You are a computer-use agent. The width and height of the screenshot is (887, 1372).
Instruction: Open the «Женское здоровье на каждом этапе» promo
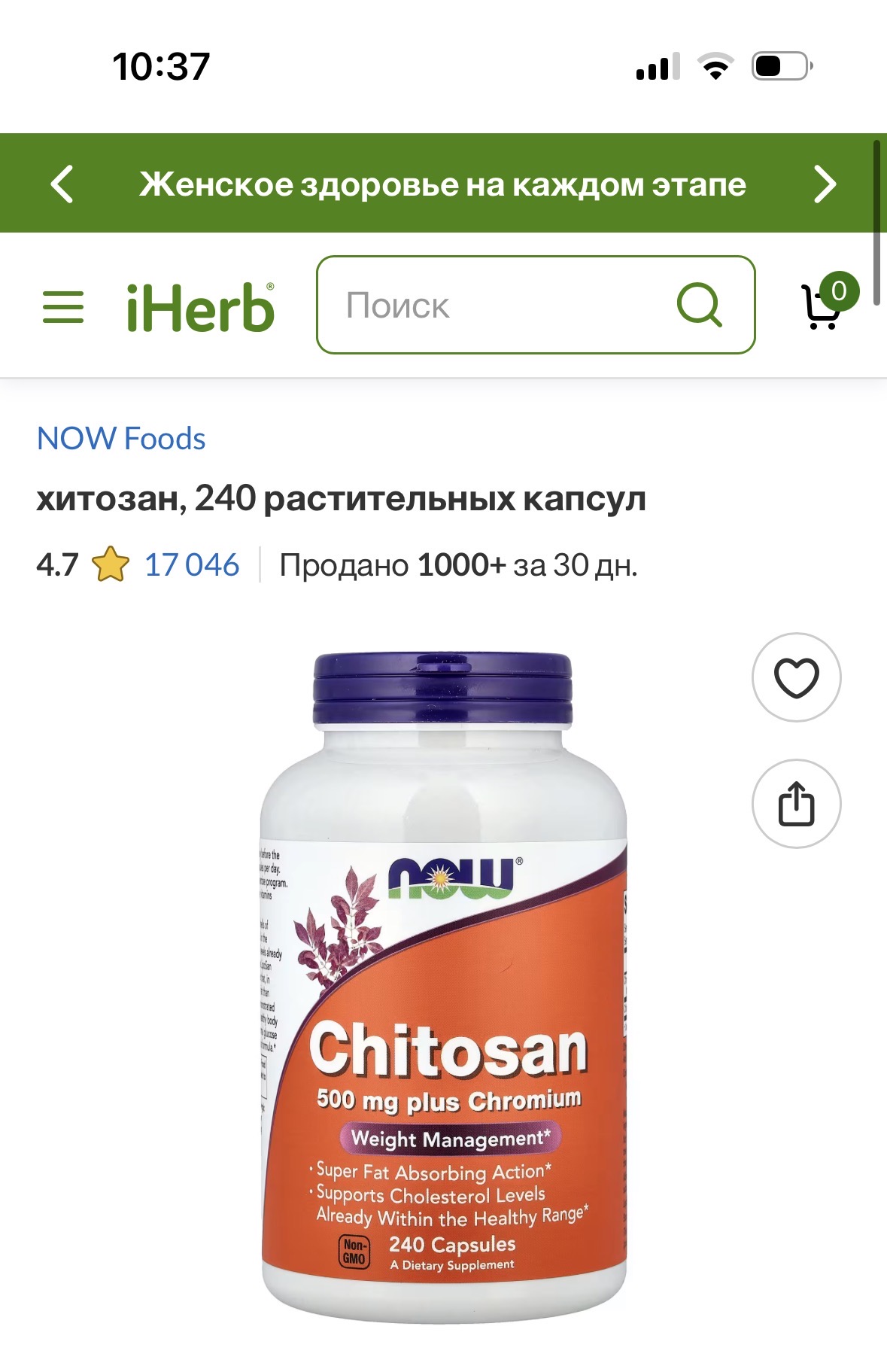tap(442, 184)
